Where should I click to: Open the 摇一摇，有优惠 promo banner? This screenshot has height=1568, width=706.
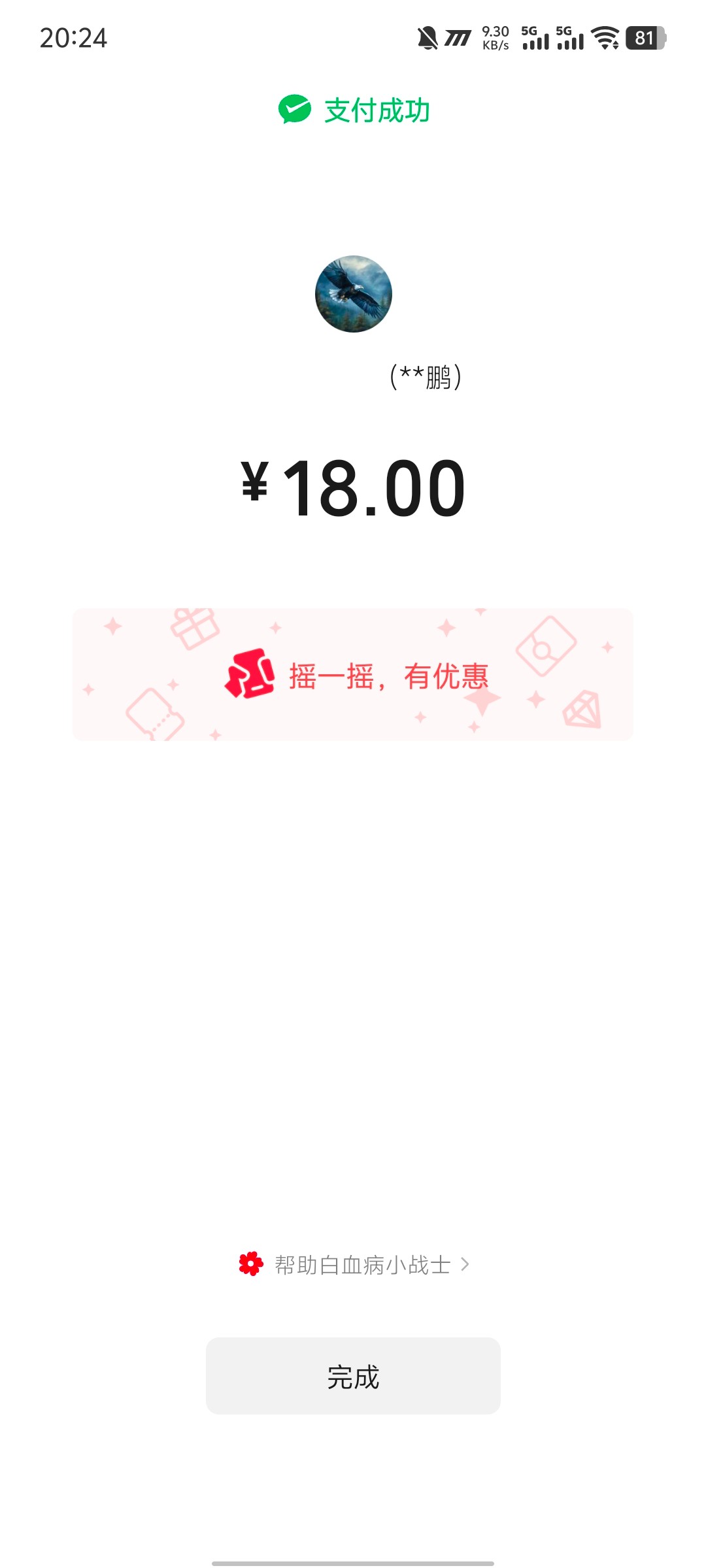point(353,676)
